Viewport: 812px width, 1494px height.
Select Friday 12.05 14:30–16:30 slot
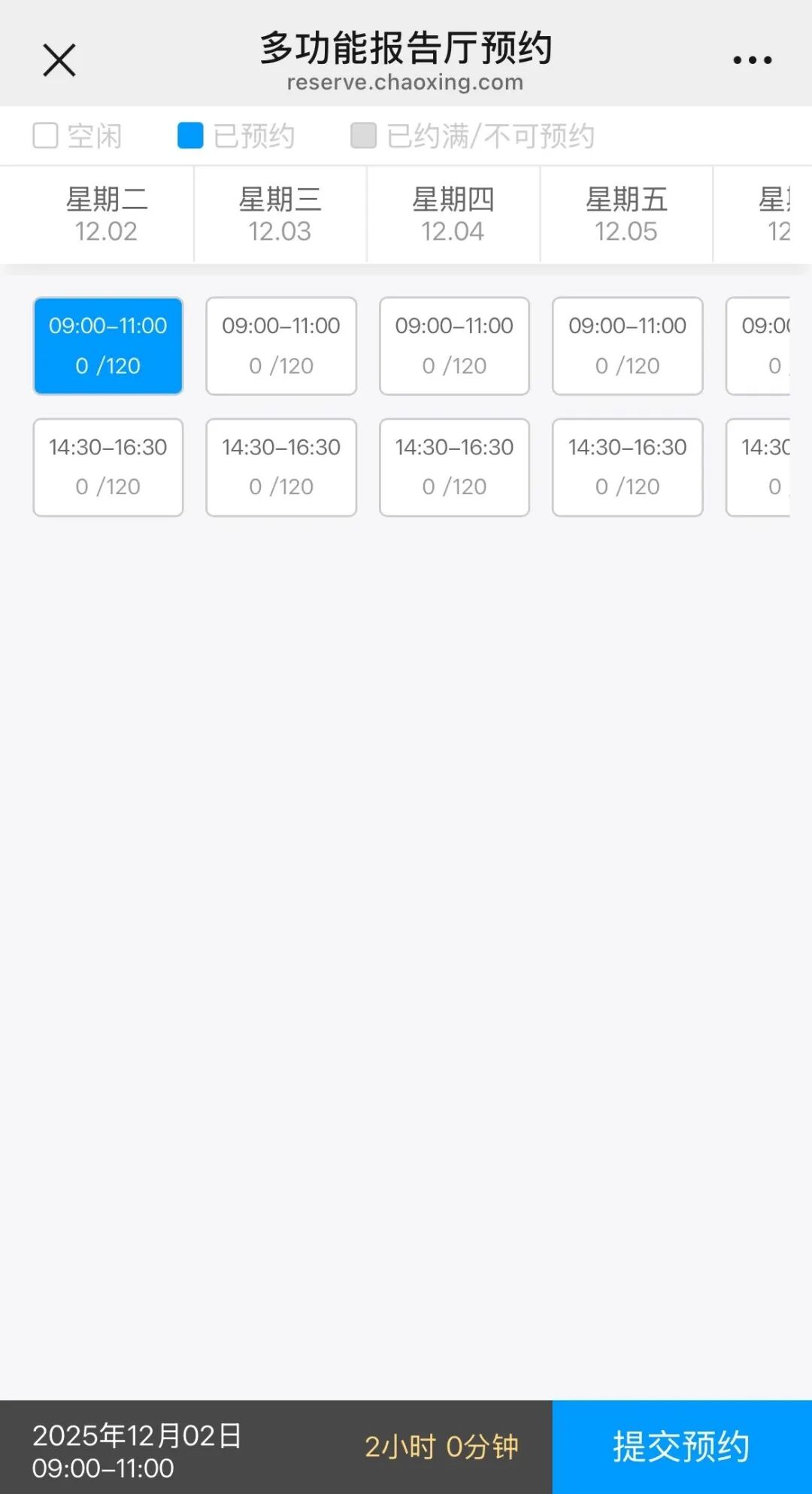pos(627,467)
